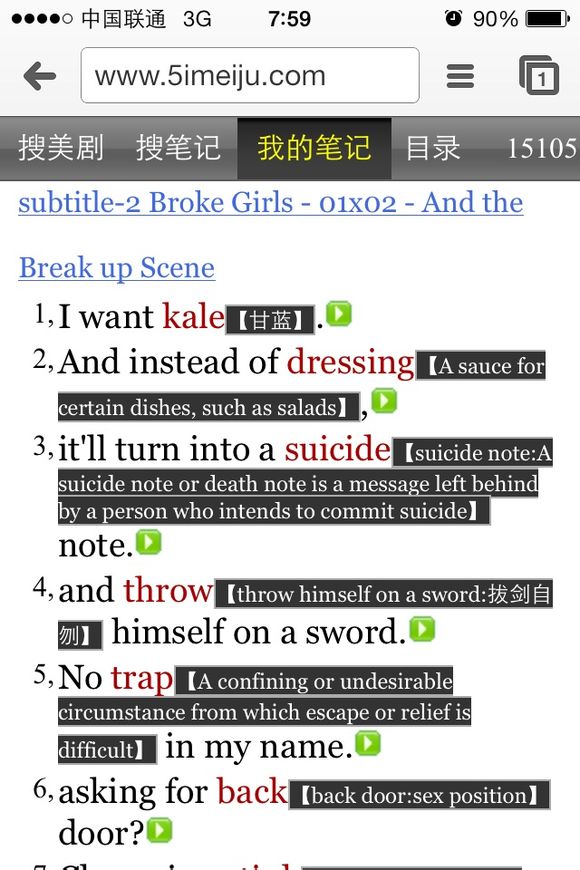
Task: Play audio for the back door line
Action: click(160, 831)
